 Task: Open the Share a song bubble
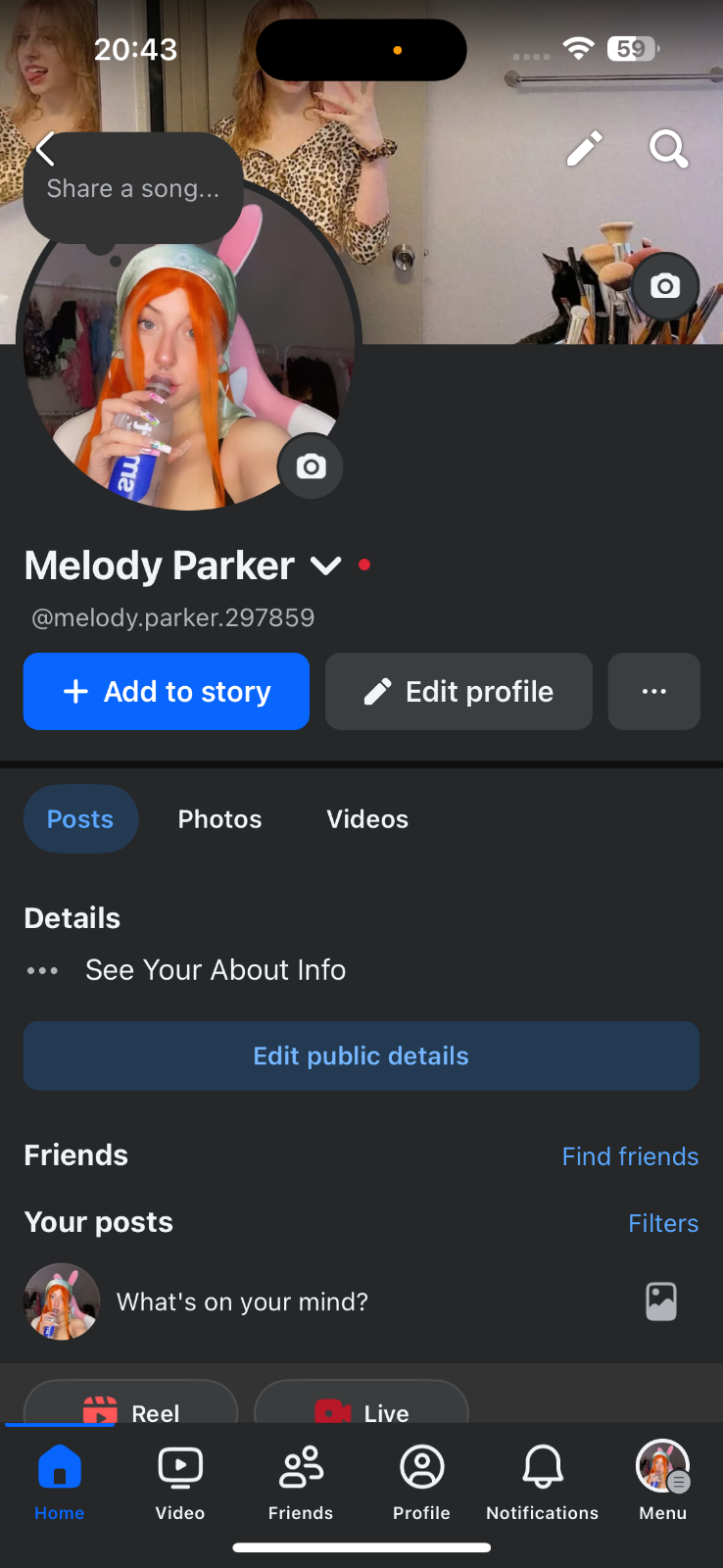click(133, 189)
